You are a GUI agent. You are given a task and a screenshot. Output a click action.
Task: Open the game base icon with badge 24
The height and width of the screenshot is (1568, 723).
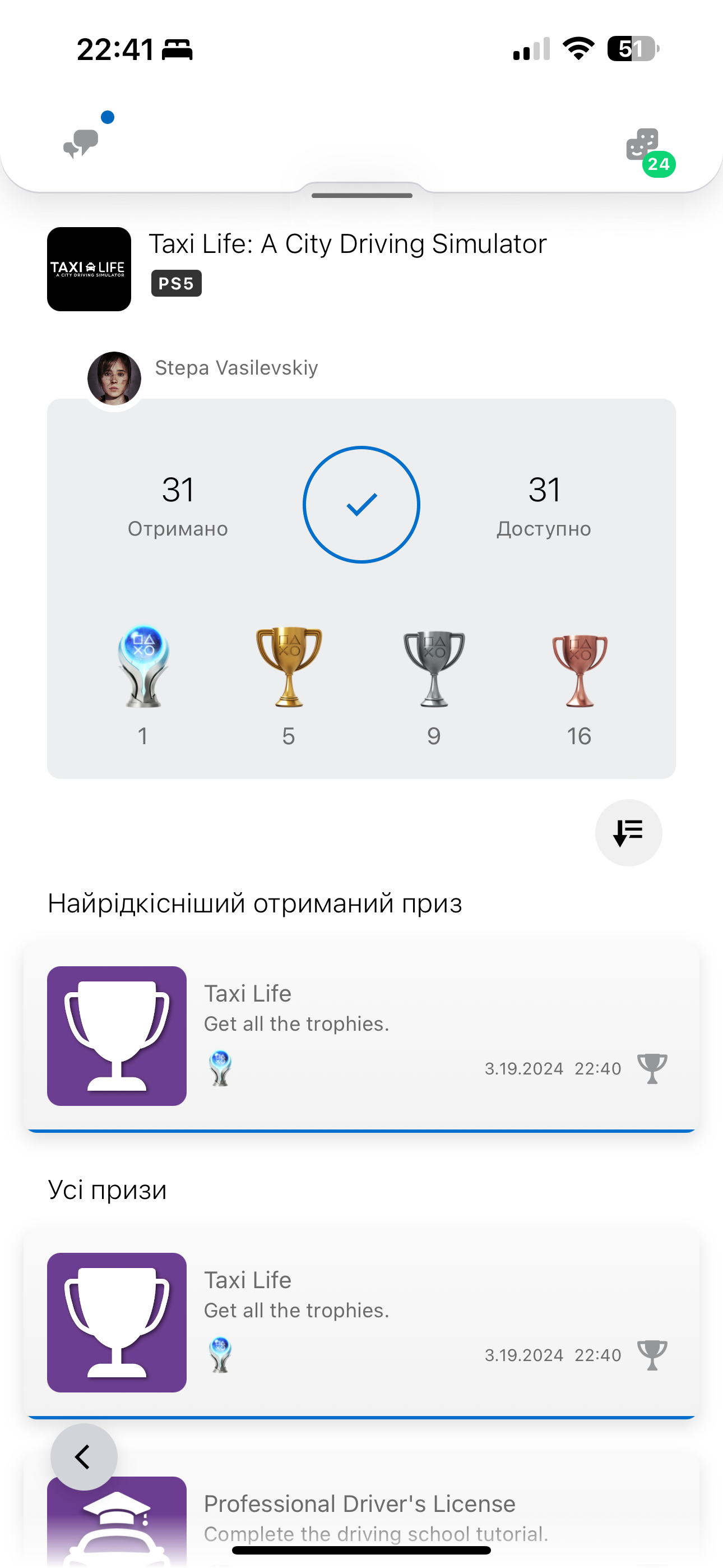point(643,145)
